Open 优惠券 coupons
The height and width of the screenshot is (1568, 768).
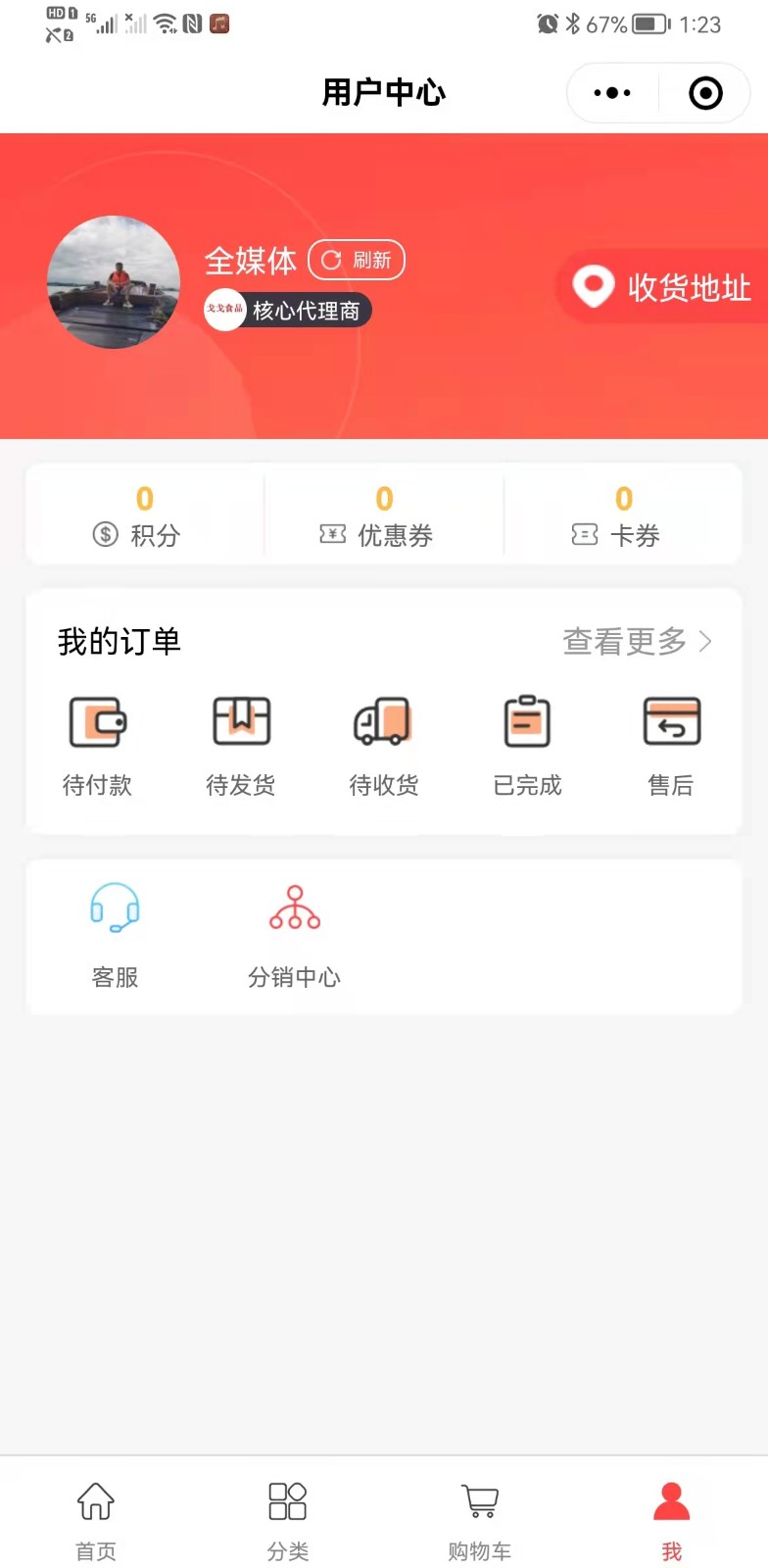coord(384,516)
